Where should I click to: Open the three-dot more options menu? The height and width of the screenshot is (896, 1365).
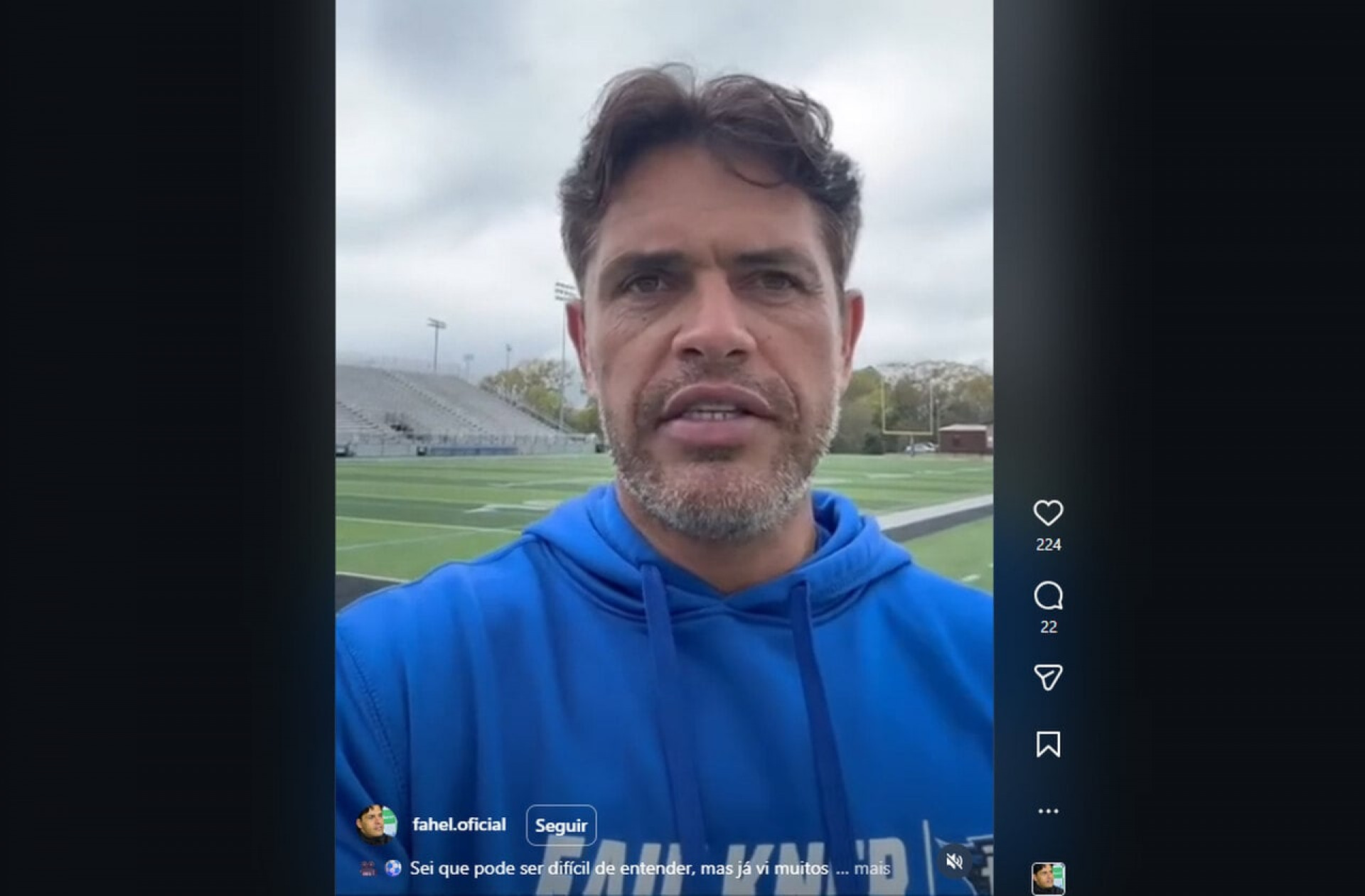pos(1048,811)
